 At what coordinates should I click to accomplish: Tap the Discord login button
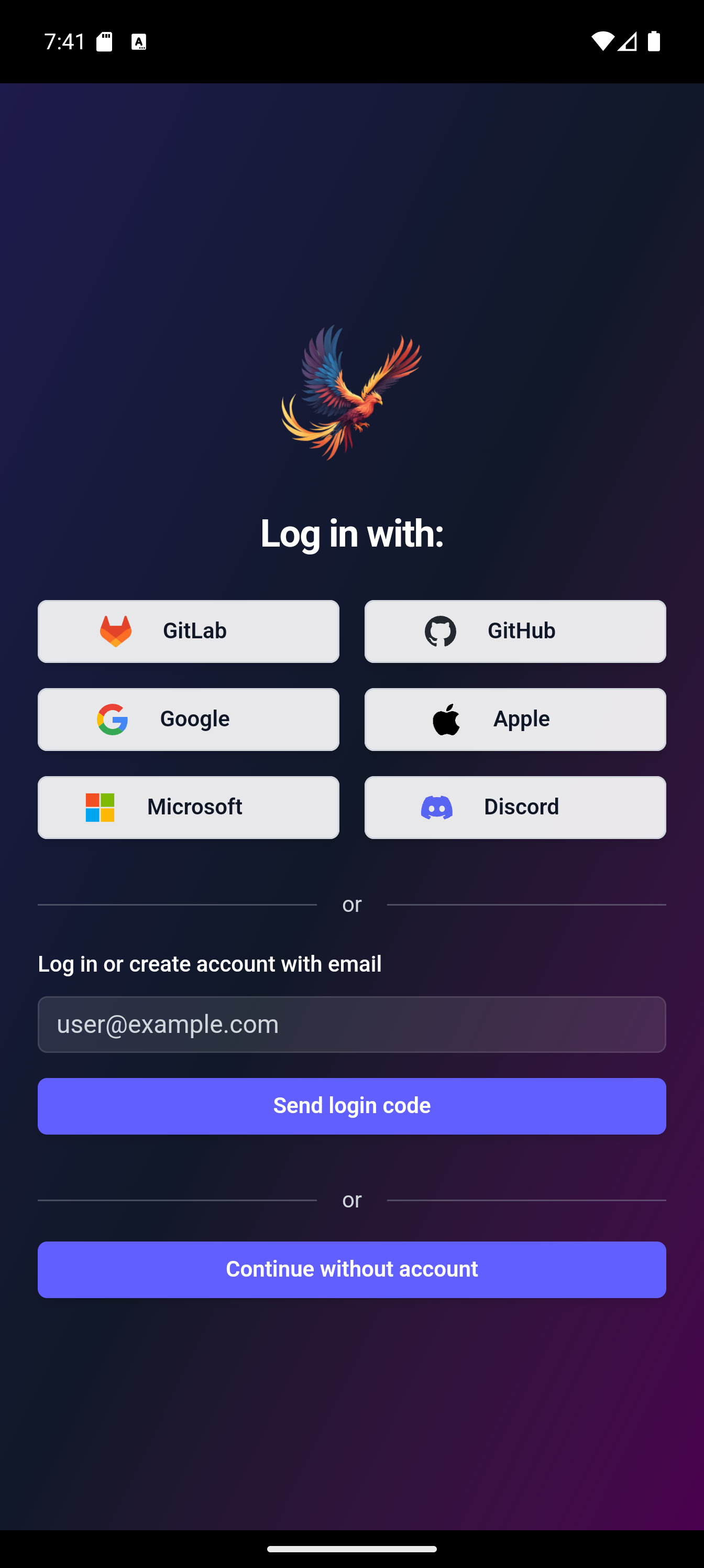tap(515, 807)
